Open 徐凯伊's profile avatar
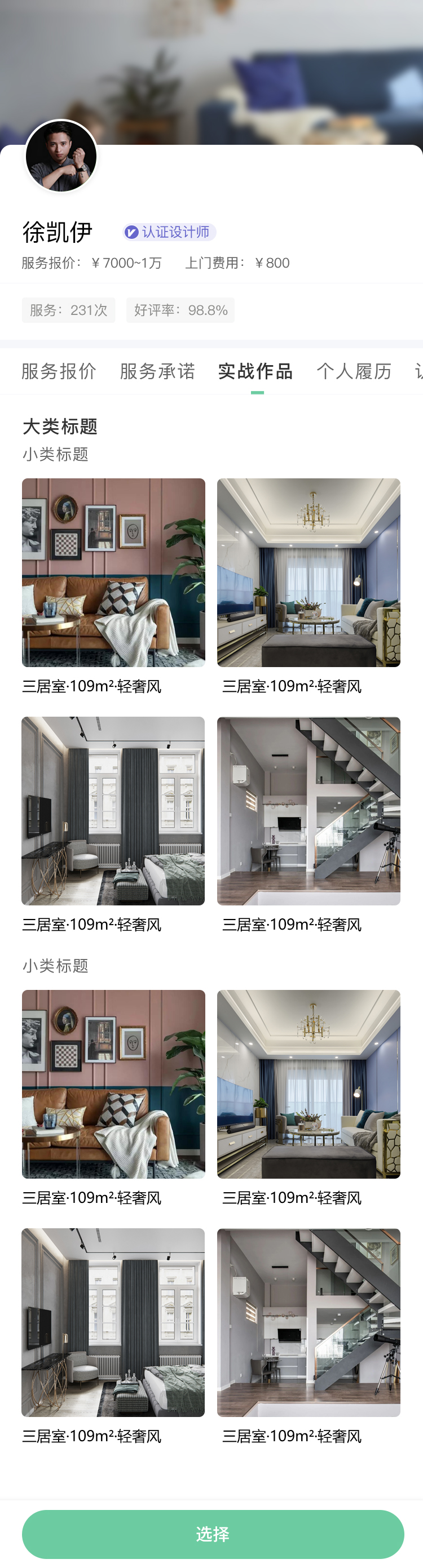423x1568 pixels. click(61, 157)
